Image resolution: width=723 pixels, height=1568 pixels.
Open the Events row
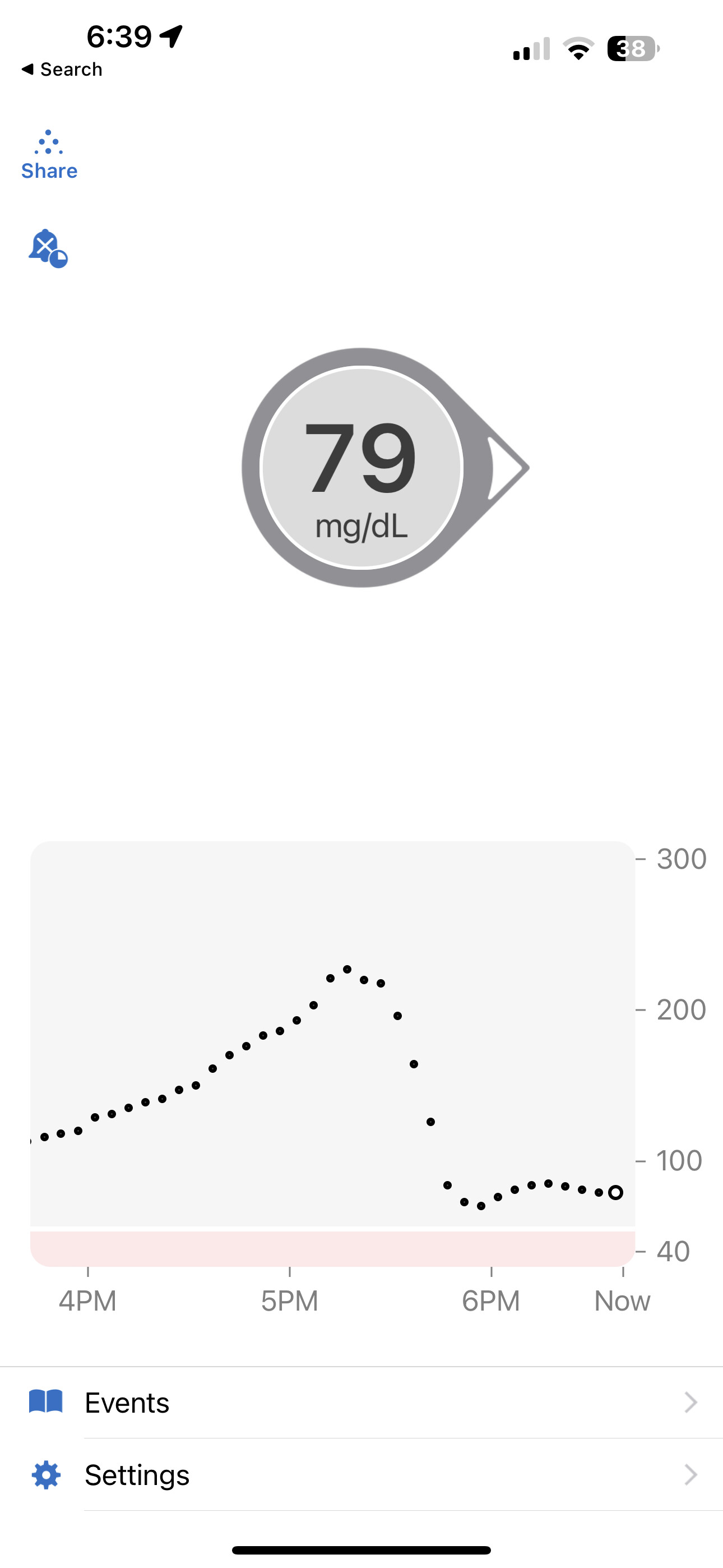coord(361,1403)
